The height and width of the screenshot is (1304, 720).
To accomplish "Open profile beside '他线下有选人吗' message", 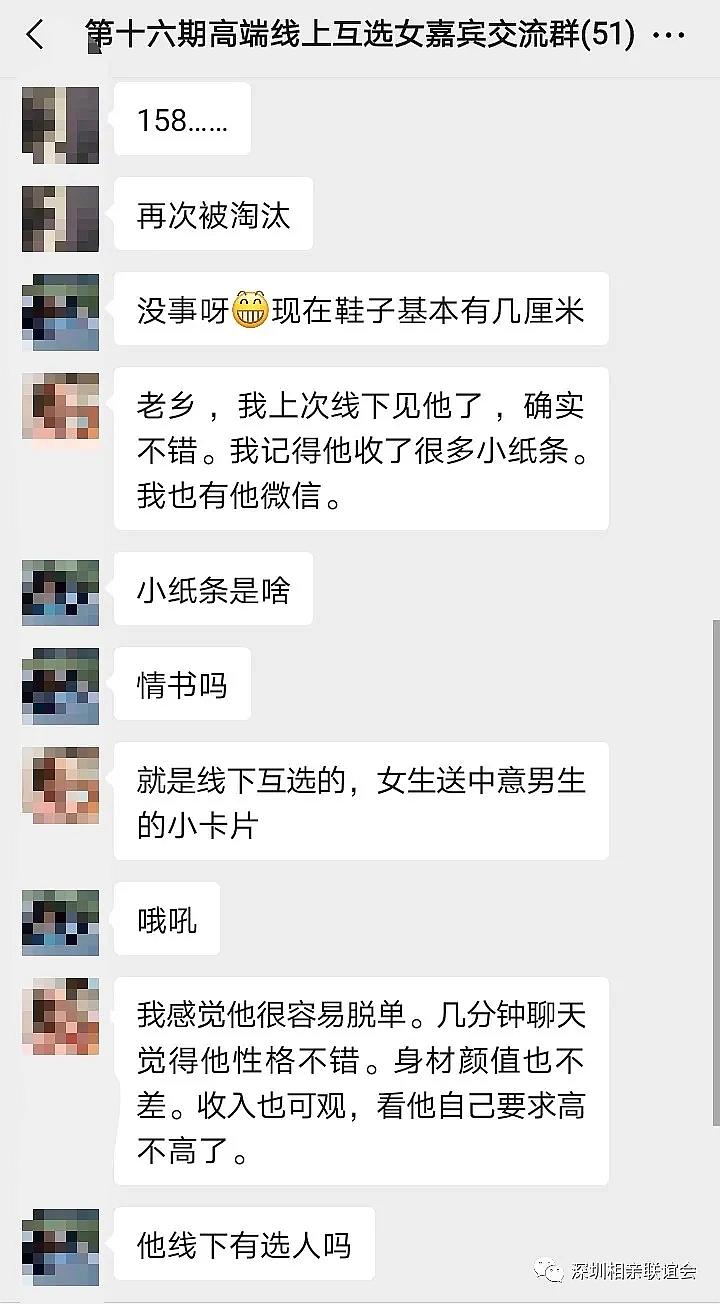I will [60, 1246].
